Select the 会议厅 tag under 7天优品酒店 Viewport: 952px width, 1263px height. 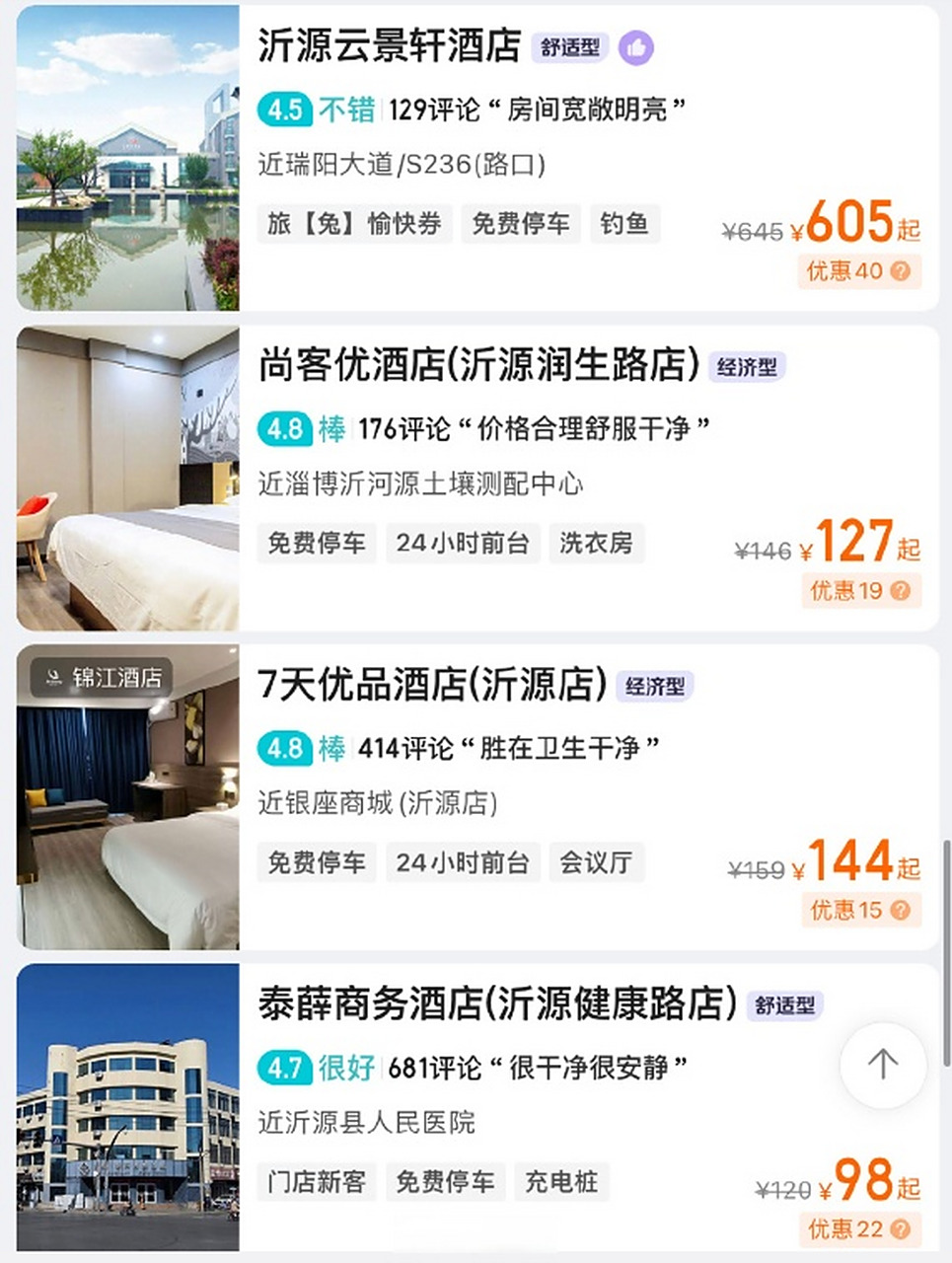click(597, 862)
